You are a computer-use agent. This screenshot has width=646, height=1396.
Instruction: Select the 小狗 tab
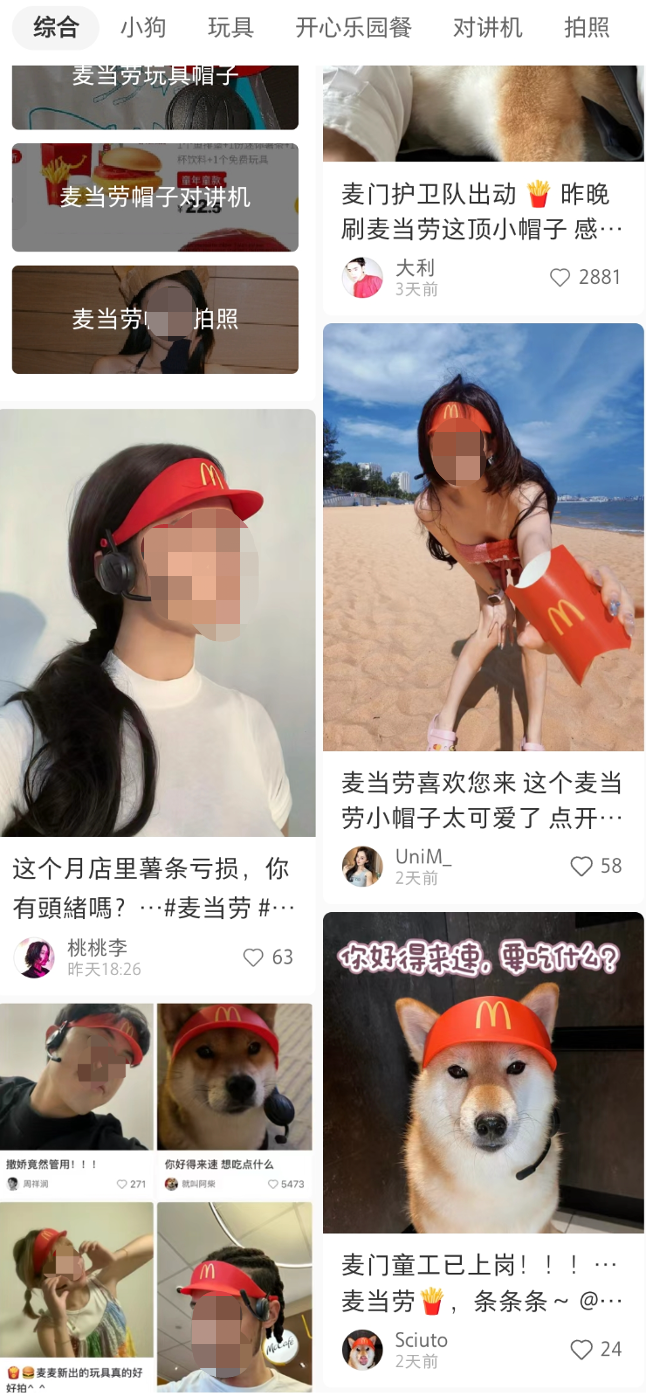click(x=143, y=27)
